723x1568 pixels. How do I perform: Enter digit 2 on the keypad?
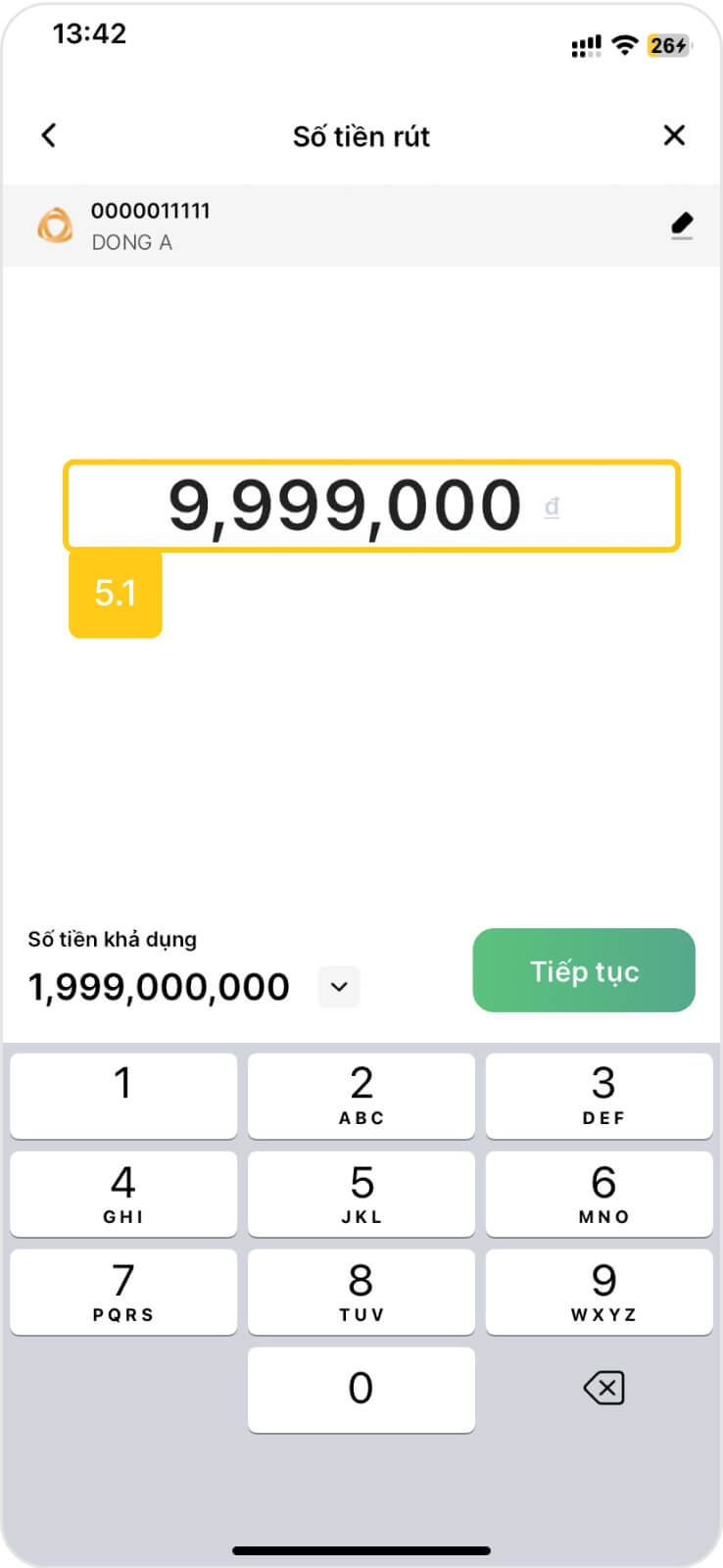coord(361,1096)
